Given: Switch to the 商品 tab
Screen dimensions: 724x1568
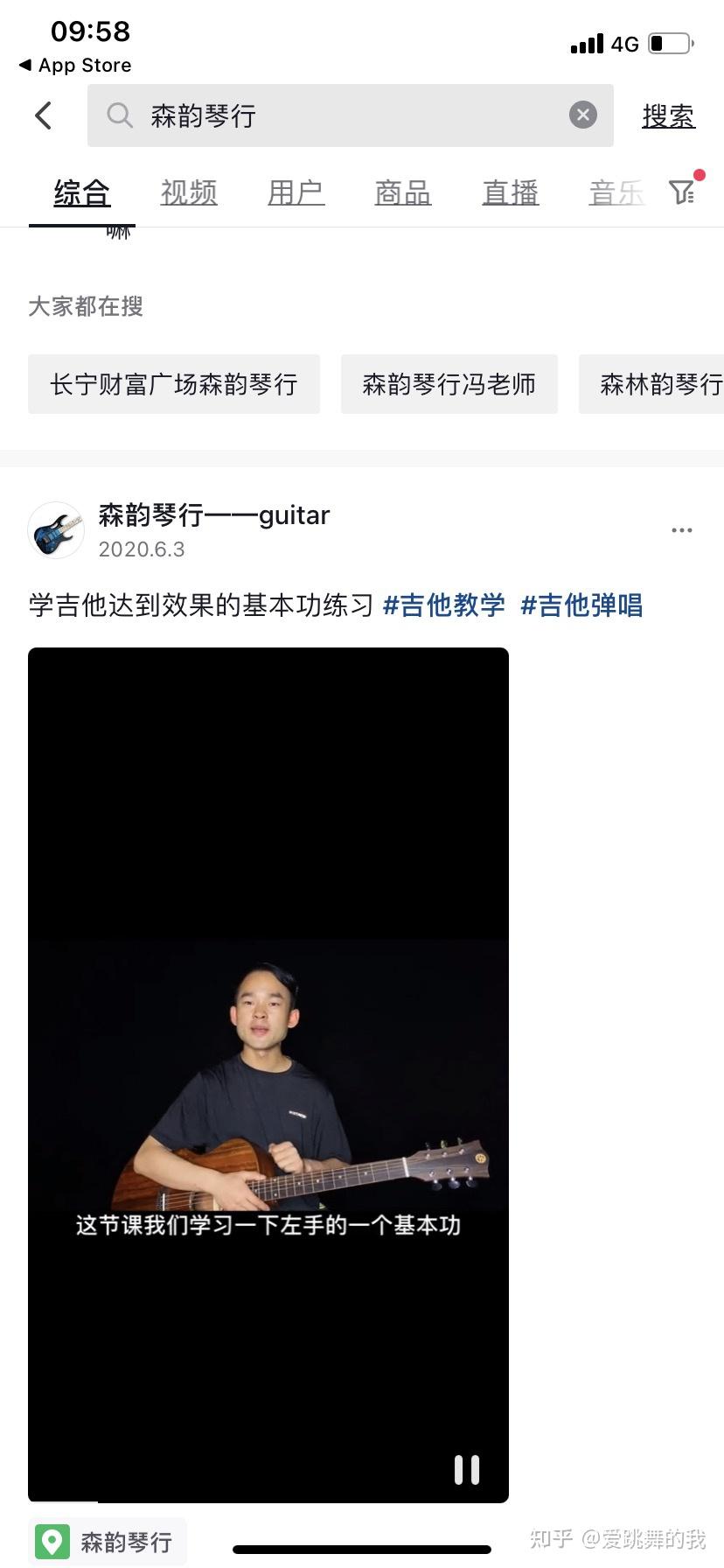Looking at the screenshot, I should point(403,192).
